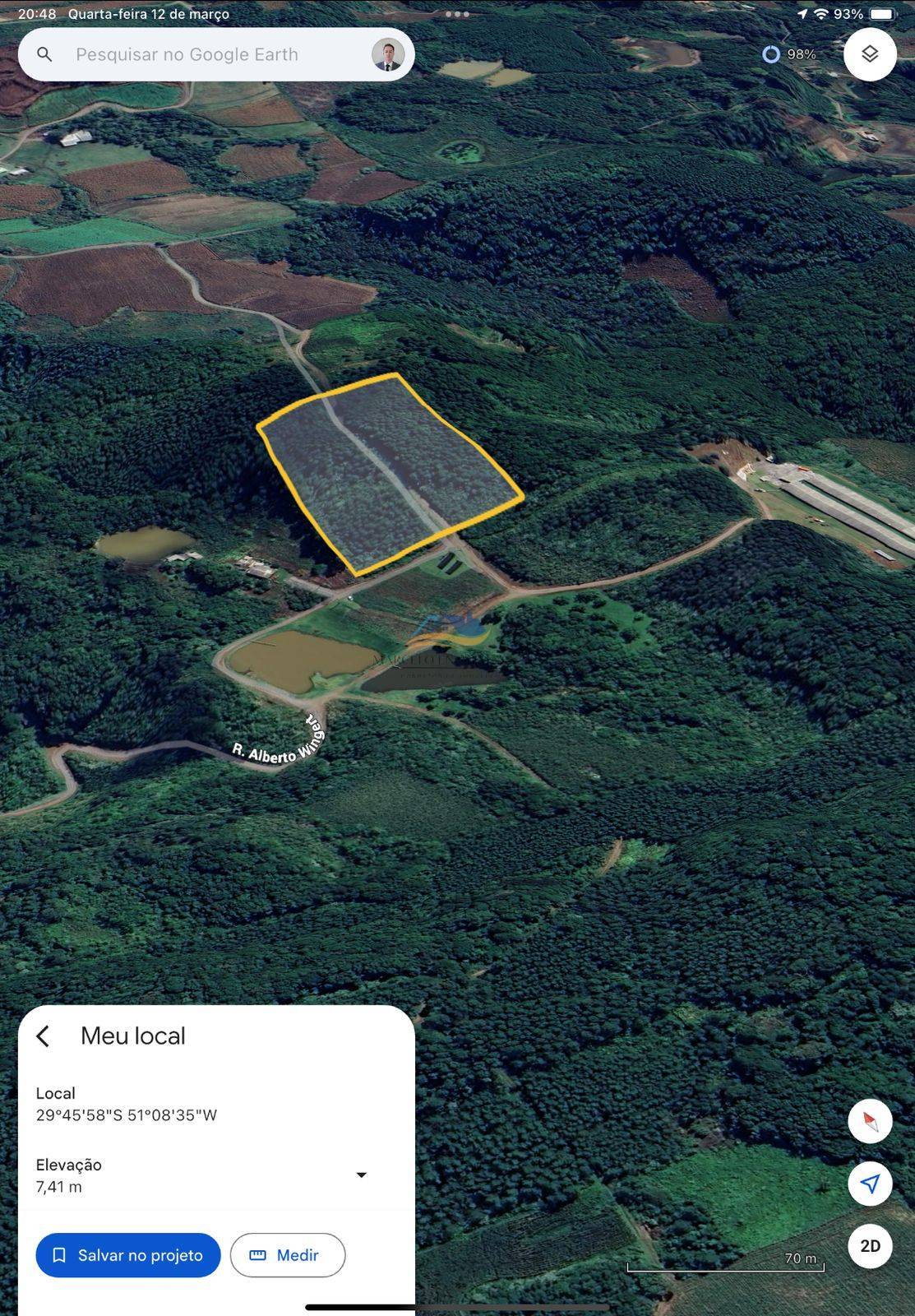915x1316 pixels.
Task: Go back from Meu local panel
Action: tap(44, 1036)
